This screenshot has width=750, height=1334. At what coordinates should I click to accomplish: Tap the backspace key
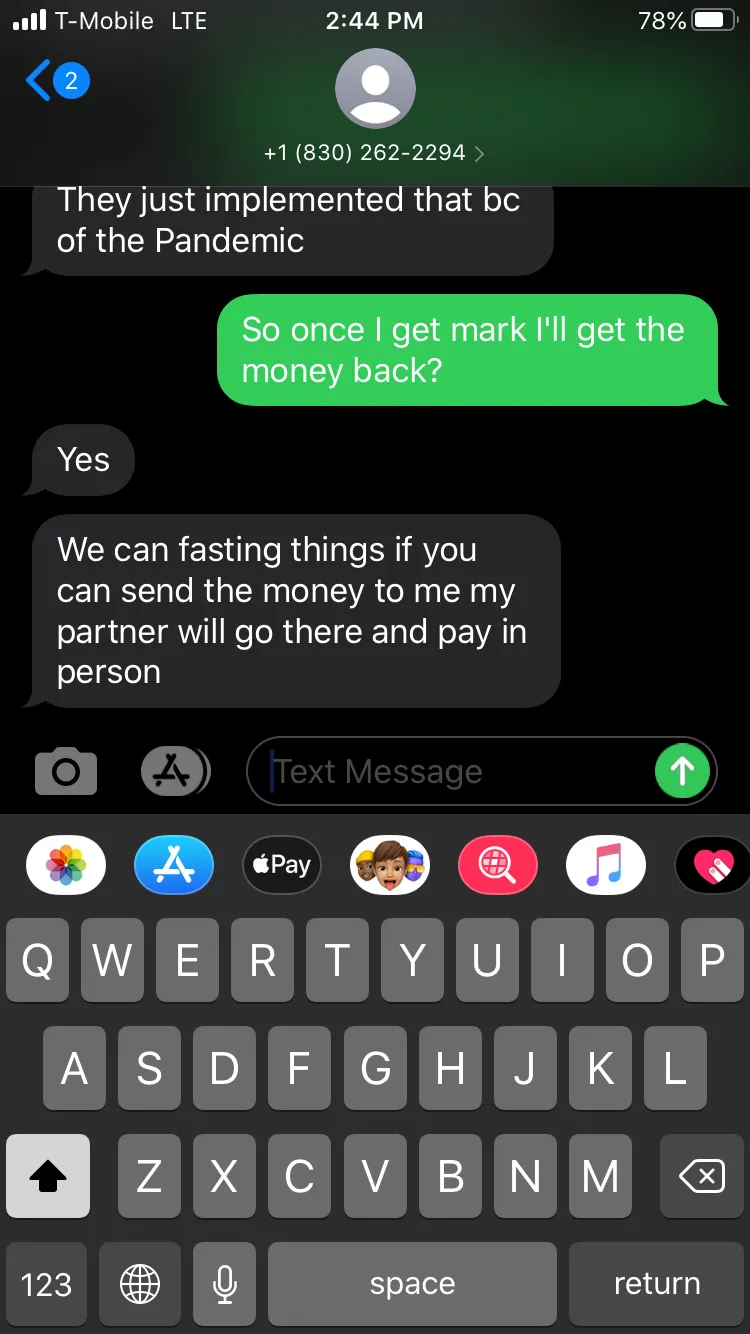tap(702, 1176)
